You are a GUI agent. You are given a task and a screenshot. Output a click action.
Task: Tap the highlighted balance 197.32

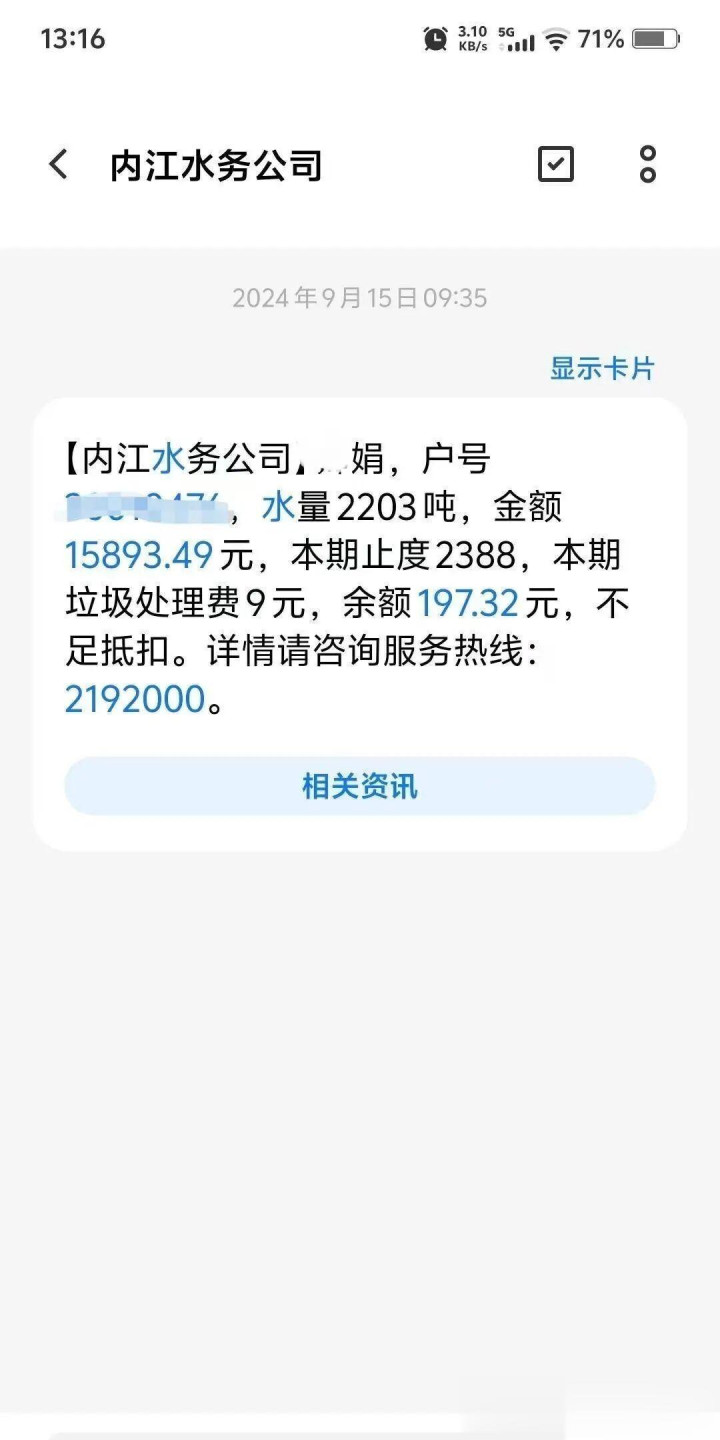pos(468,603)
